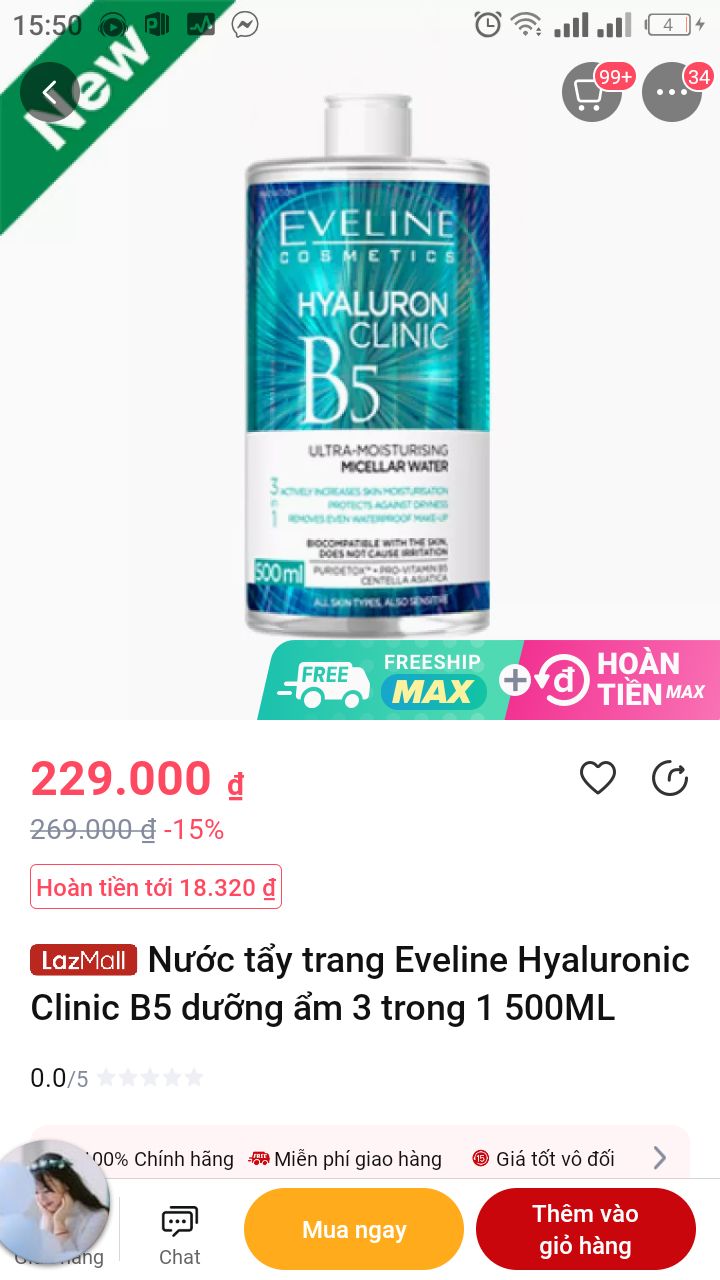Tap Thêm vào giỏ hàng button
The height and width of the screenshot is (1280, 720).
[x=585, y=1230]
